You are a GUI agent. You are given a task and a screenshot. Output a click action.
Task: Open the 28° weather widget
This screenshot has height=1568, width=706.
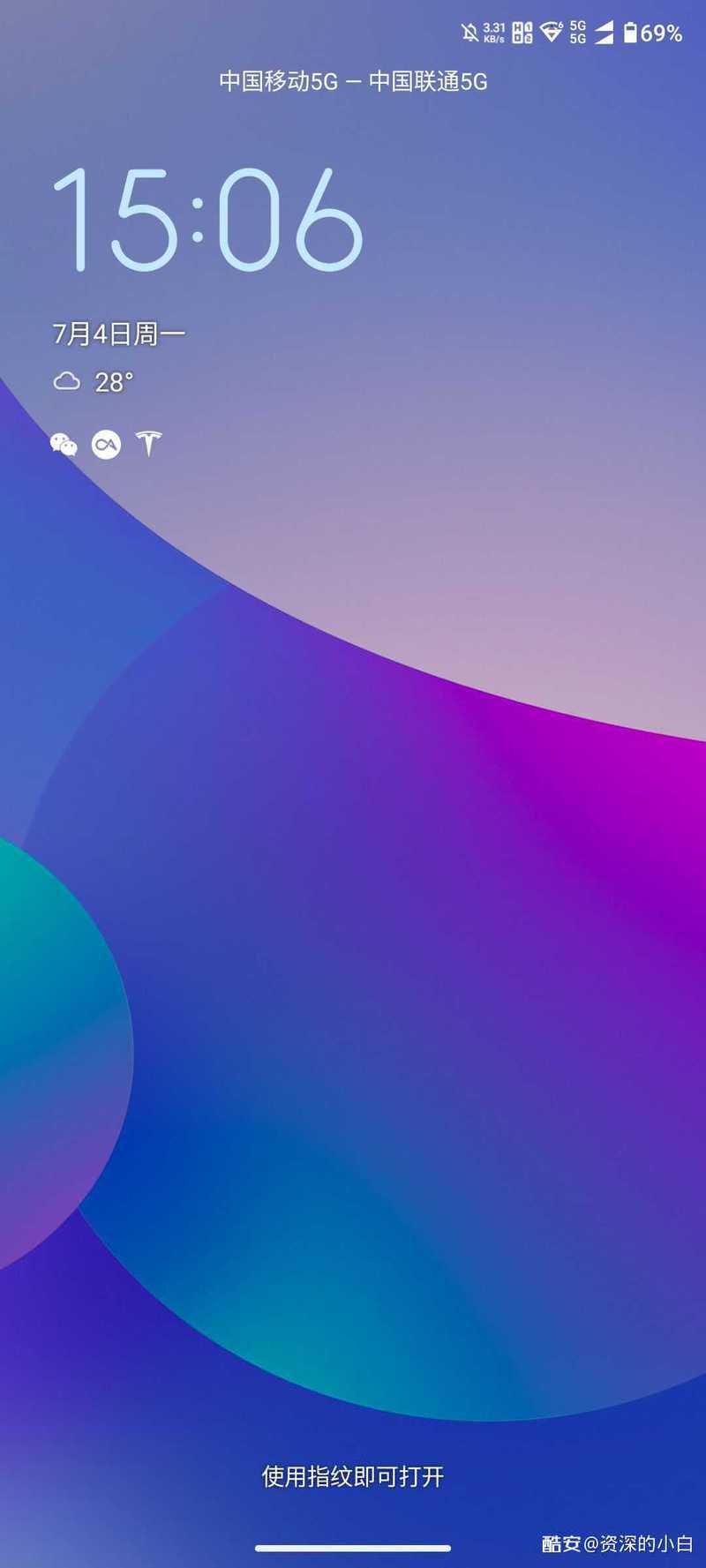coord(94,382)
